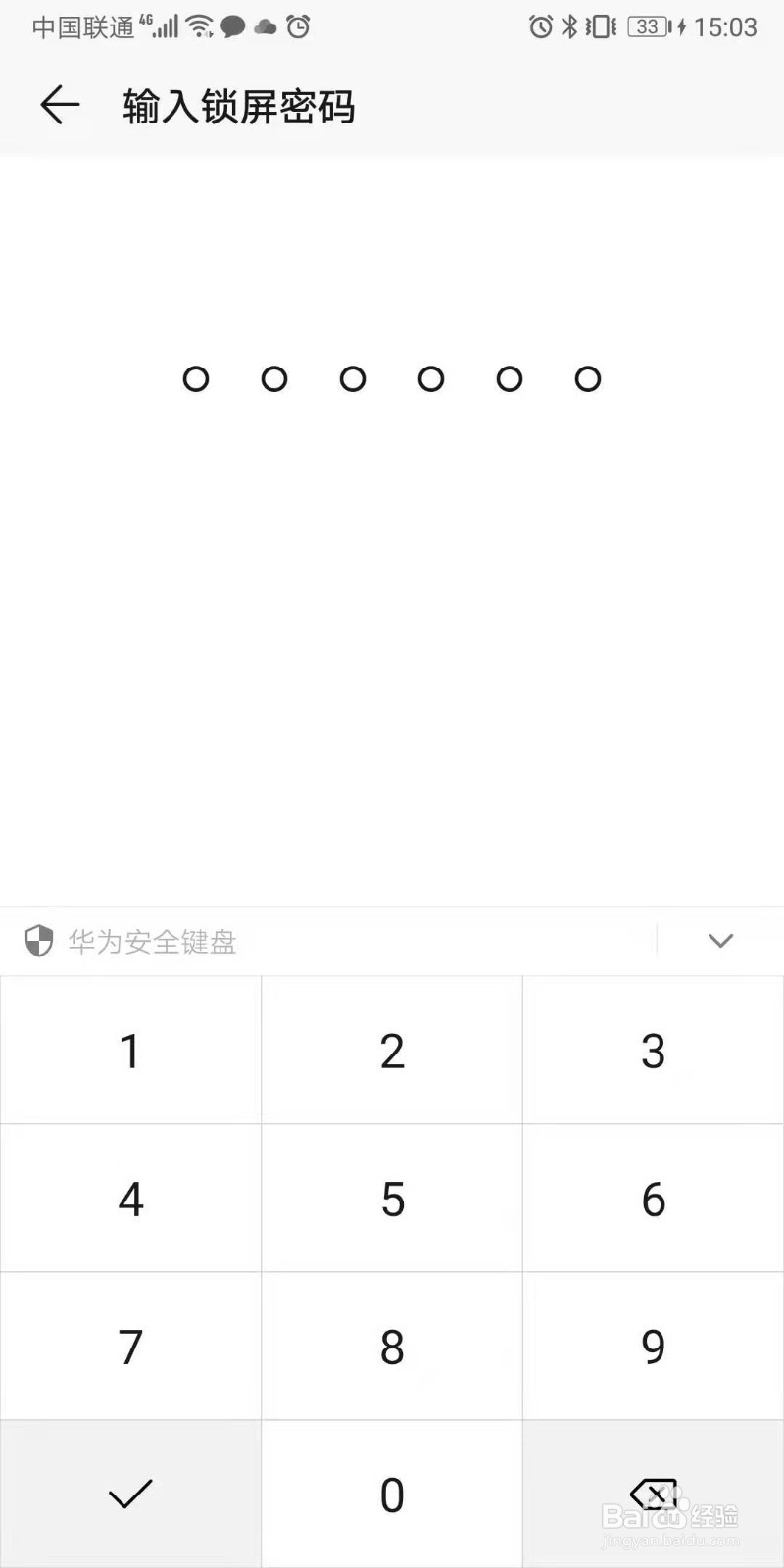
Task: Tap the checkmark to confirm the password
Action: point(129,1492)
